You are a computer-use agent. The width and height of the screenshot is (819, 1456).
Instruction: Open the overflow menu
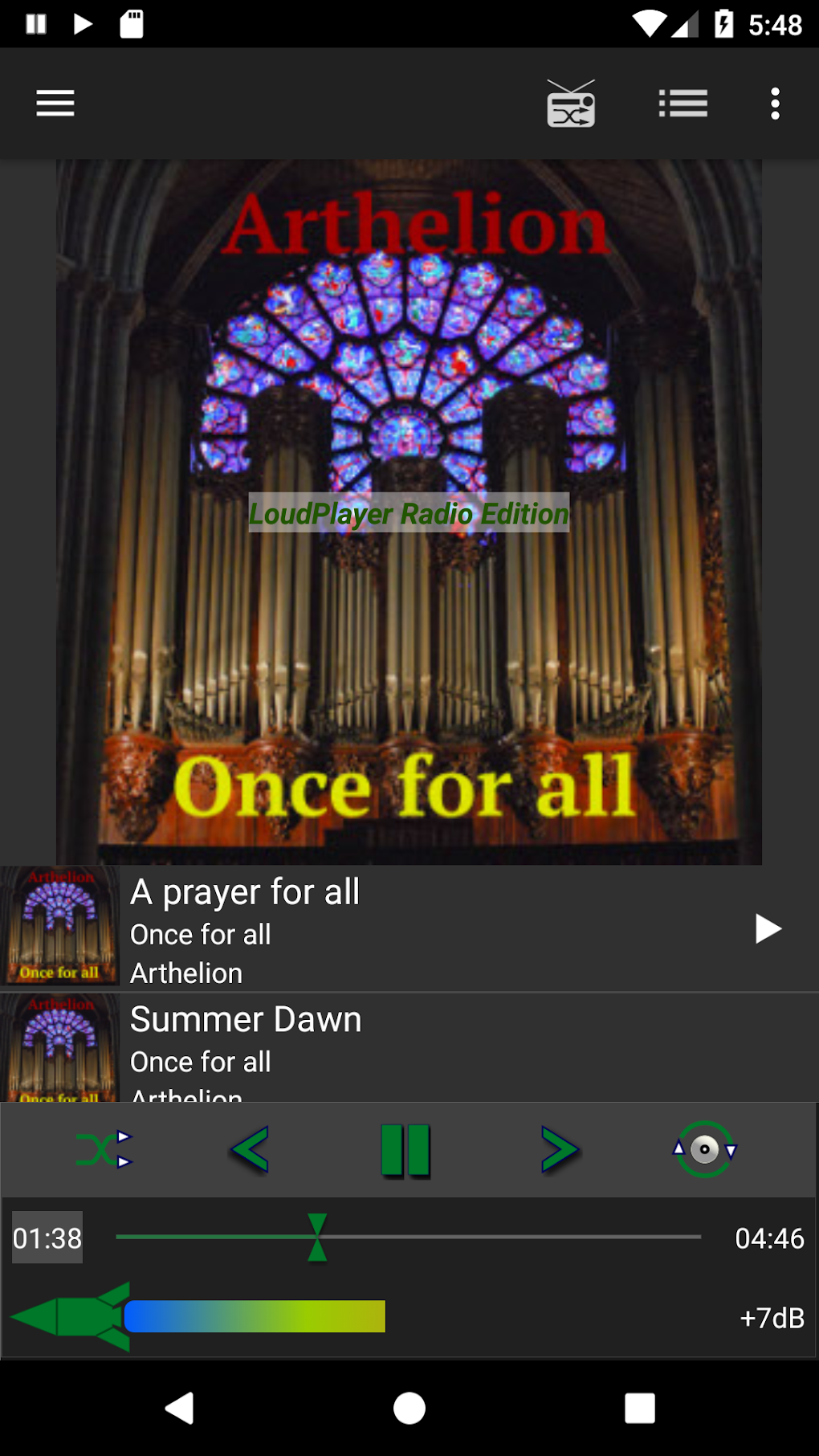(x=775, y=104)
